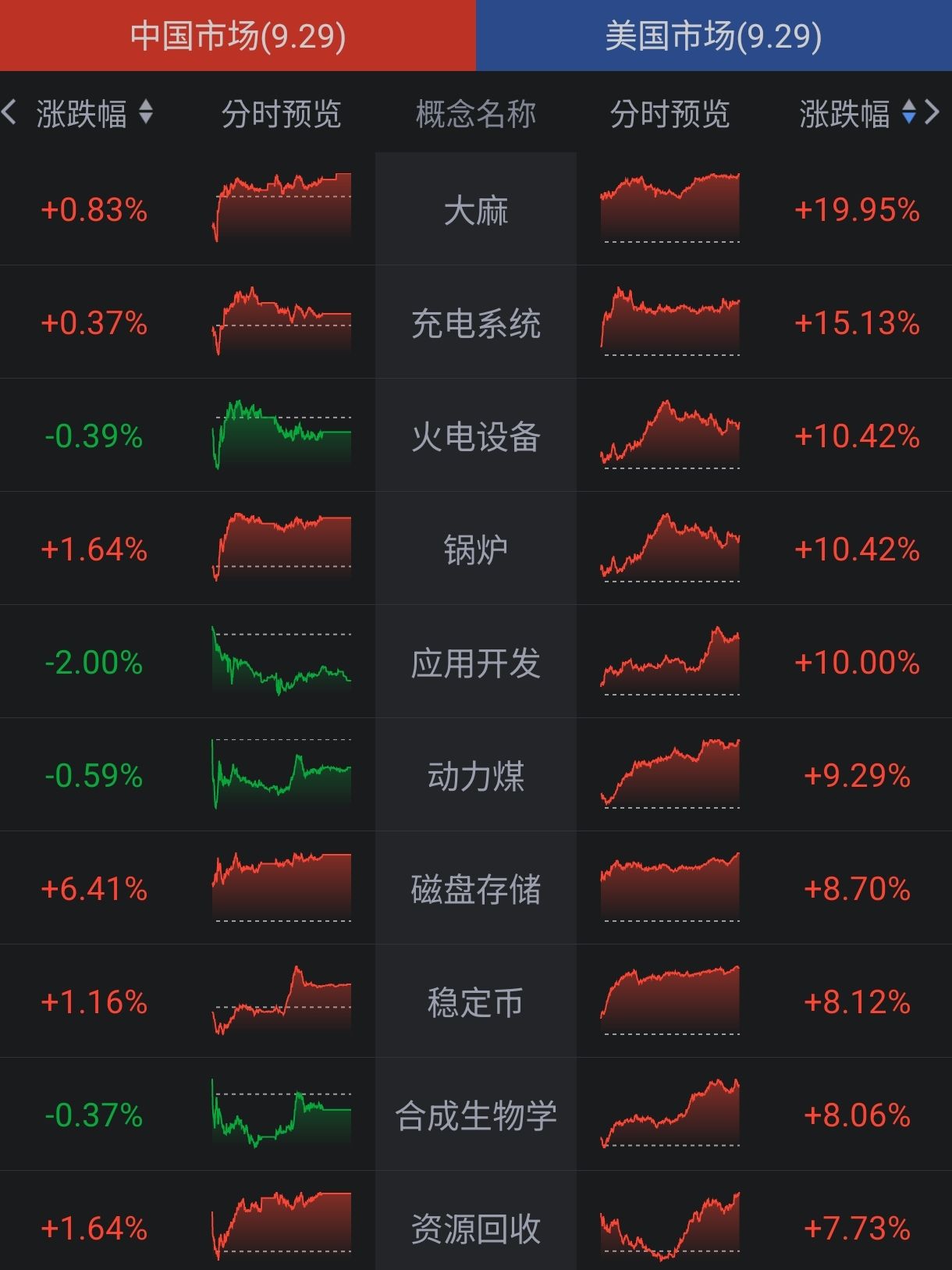Open the 磁盘存储 concept row
Viewport: 952px width, 1270px height.
pyautogui.click(x=475, y=890)
